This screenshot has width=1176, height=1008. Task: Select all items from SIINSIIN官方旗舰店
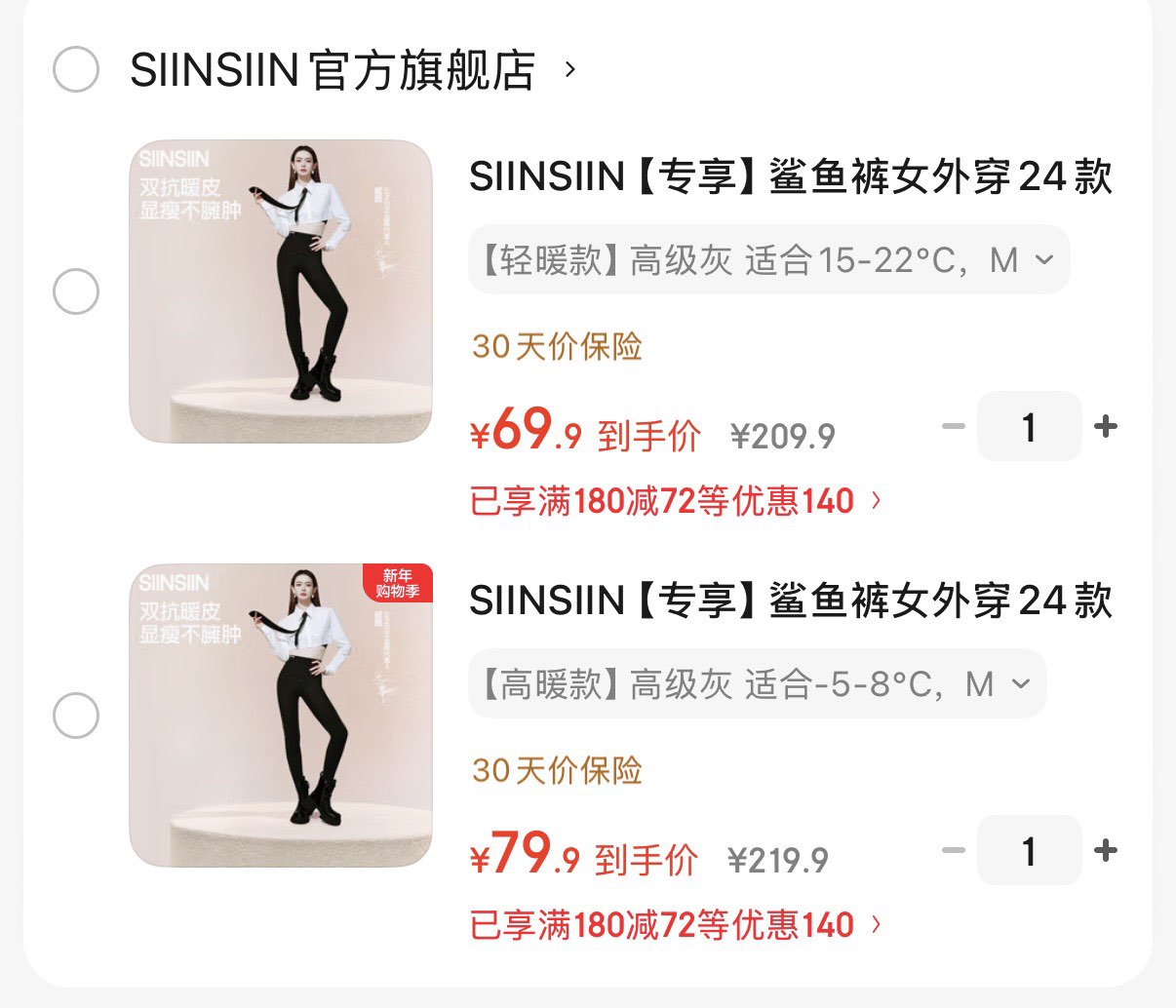coord(76,69)
